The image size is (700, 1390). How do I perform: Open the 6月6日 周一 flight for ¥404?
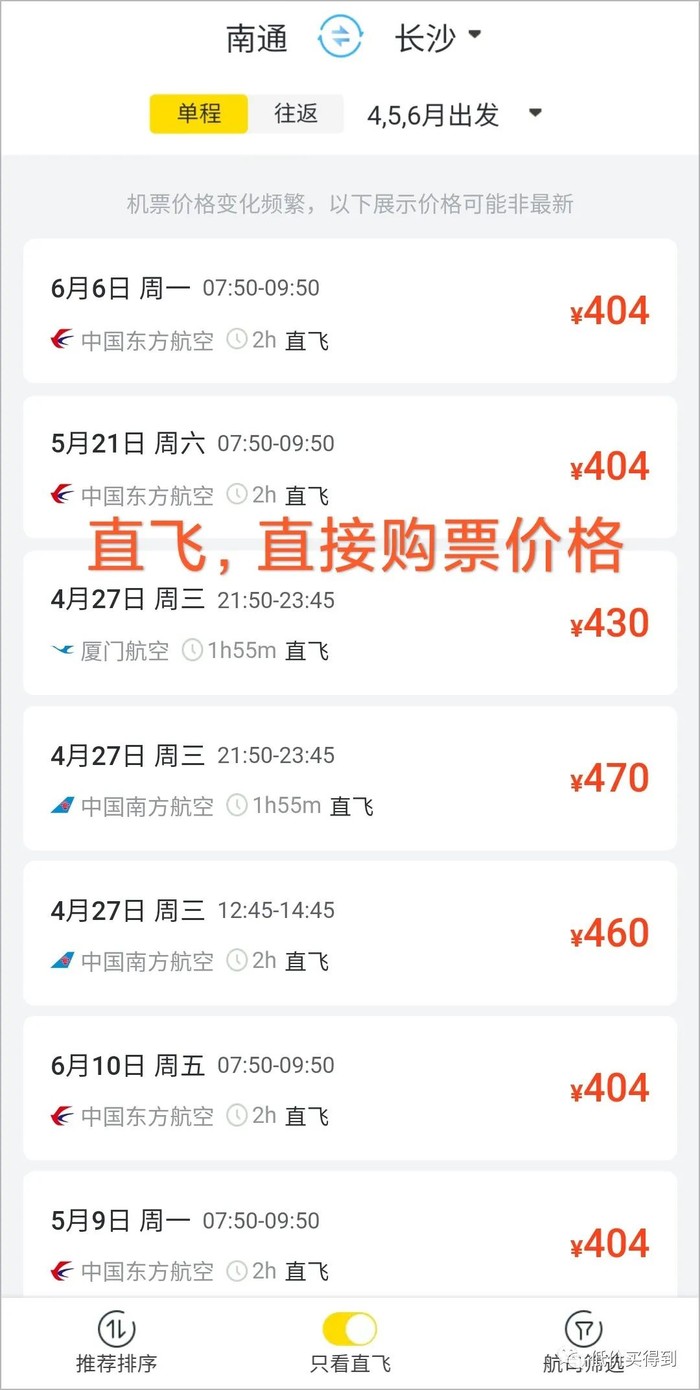click(350, 311)
